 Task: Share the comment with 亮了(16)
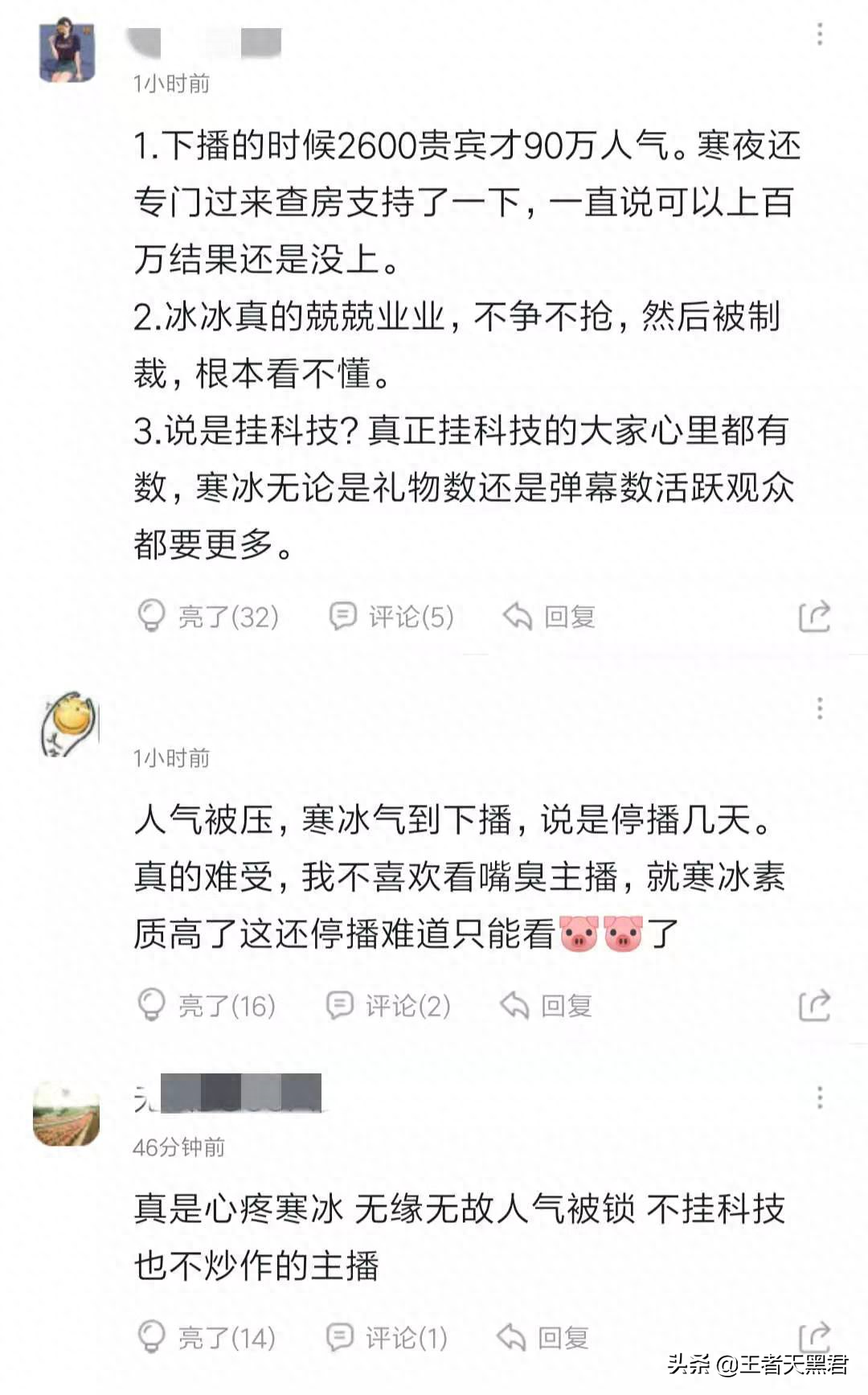[x=813, y=1006]
